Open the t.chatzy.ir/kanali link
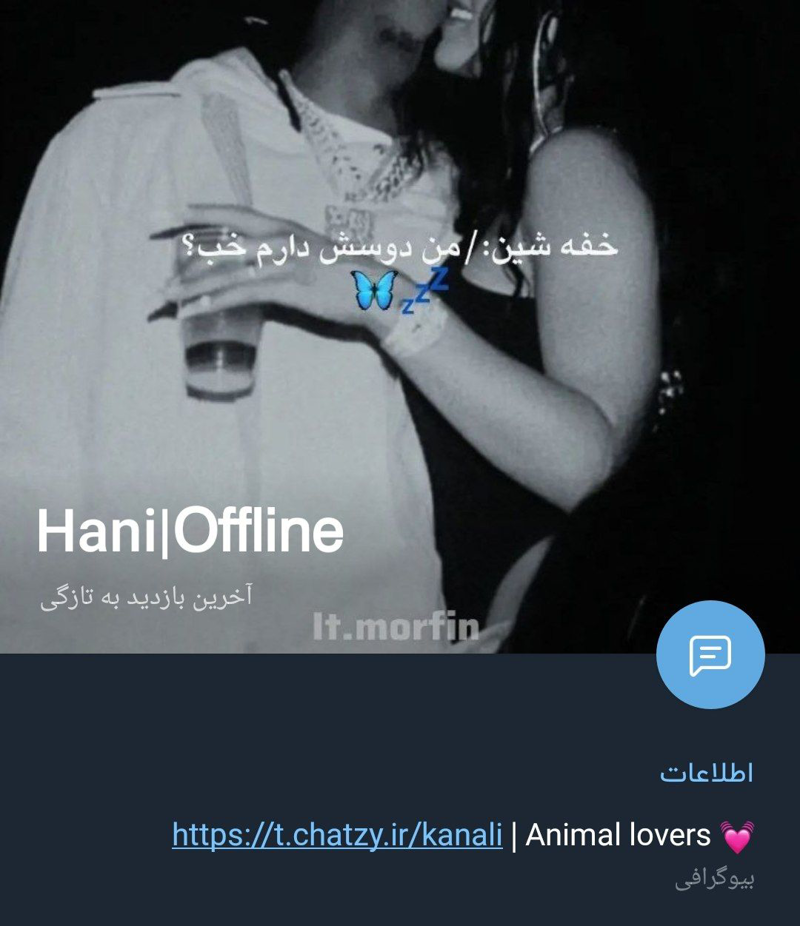Image resolution: width=800 pixels, height=926 pixels. (337, 834)
